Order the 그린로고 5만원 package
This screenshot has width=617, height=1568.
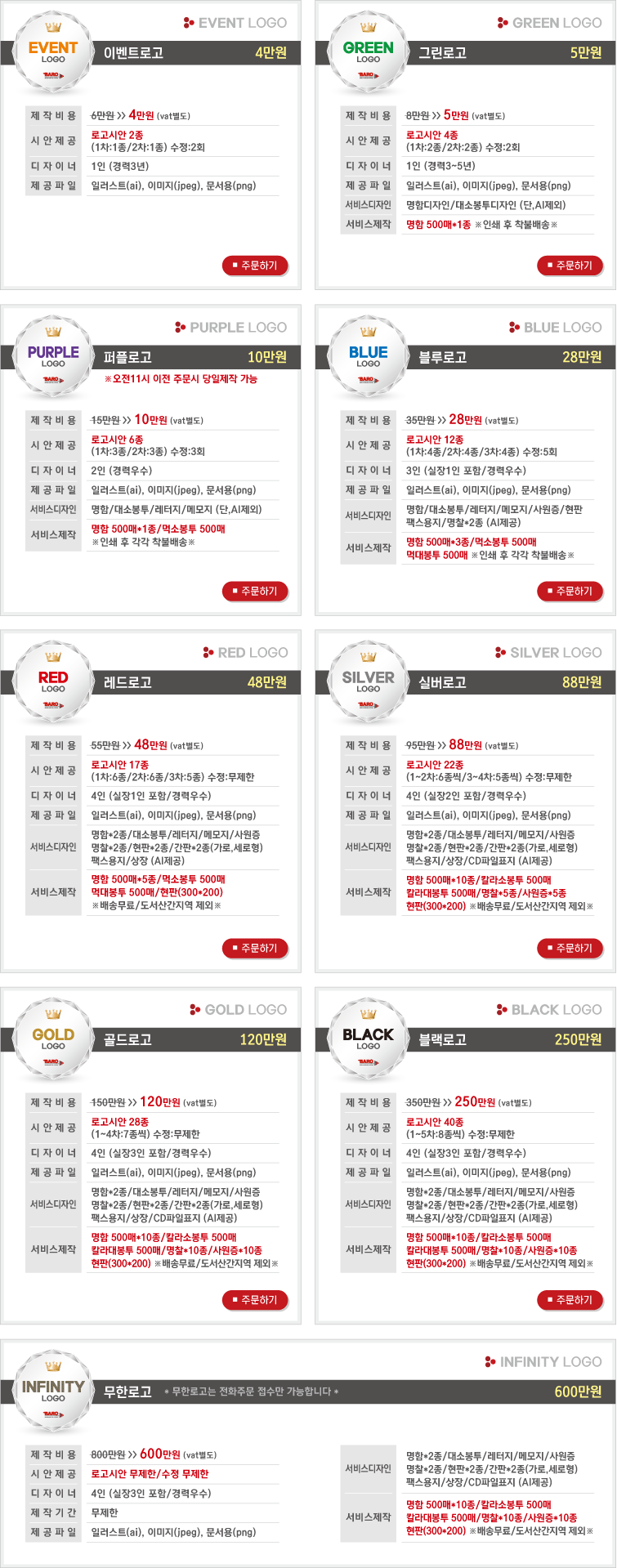pyautogui.click(x=570, y=266)
